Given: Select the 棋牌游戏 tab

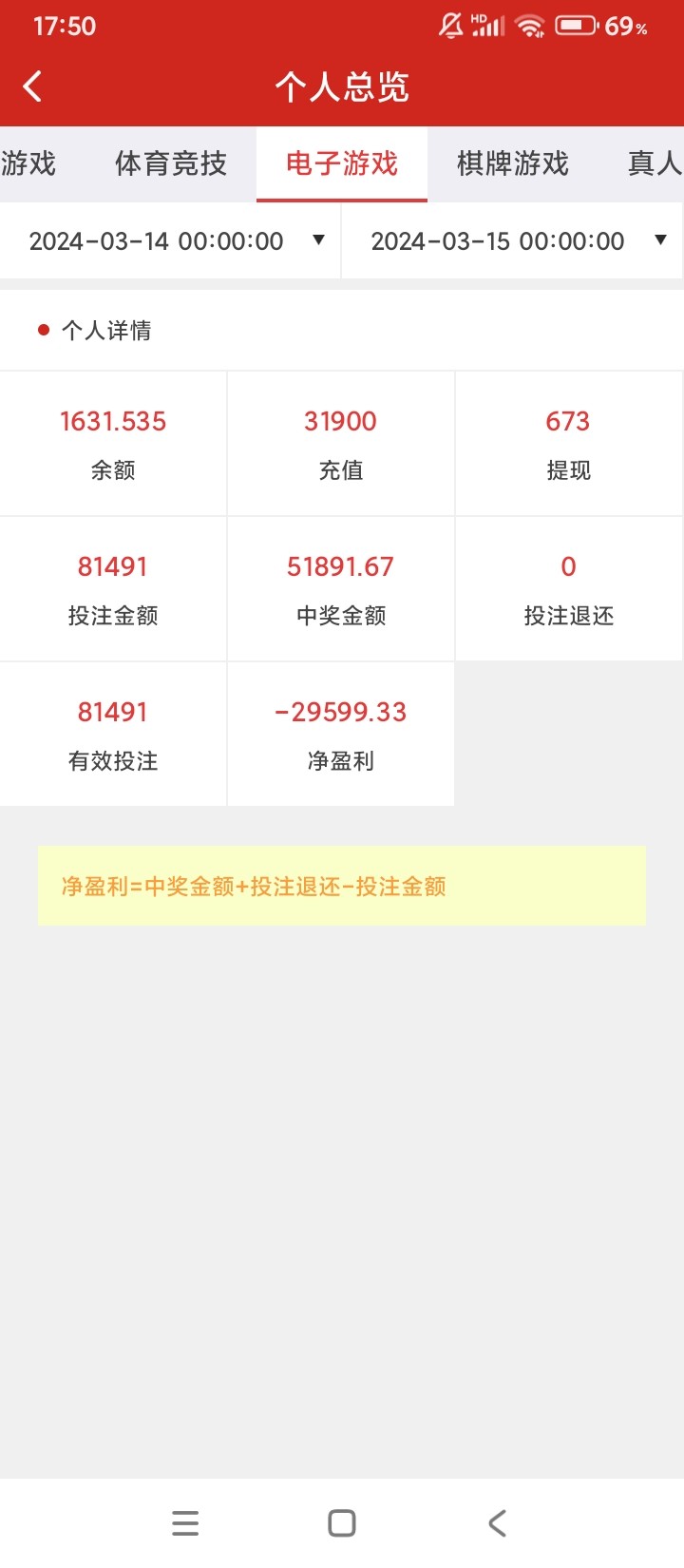Looking at the screenshot, I should coord(511,163).
